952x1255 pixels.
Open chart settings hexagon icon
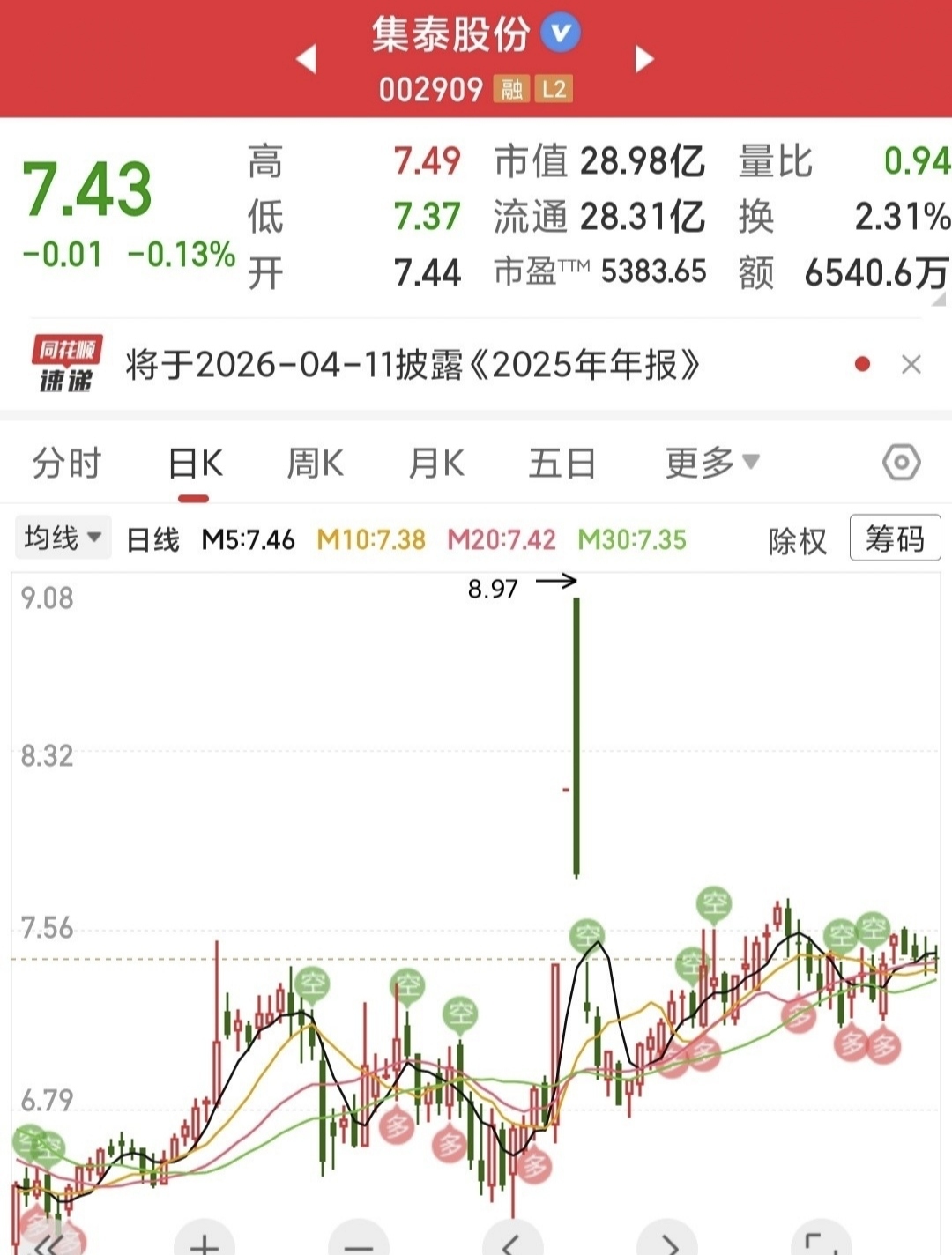click(x=901, y=463)
